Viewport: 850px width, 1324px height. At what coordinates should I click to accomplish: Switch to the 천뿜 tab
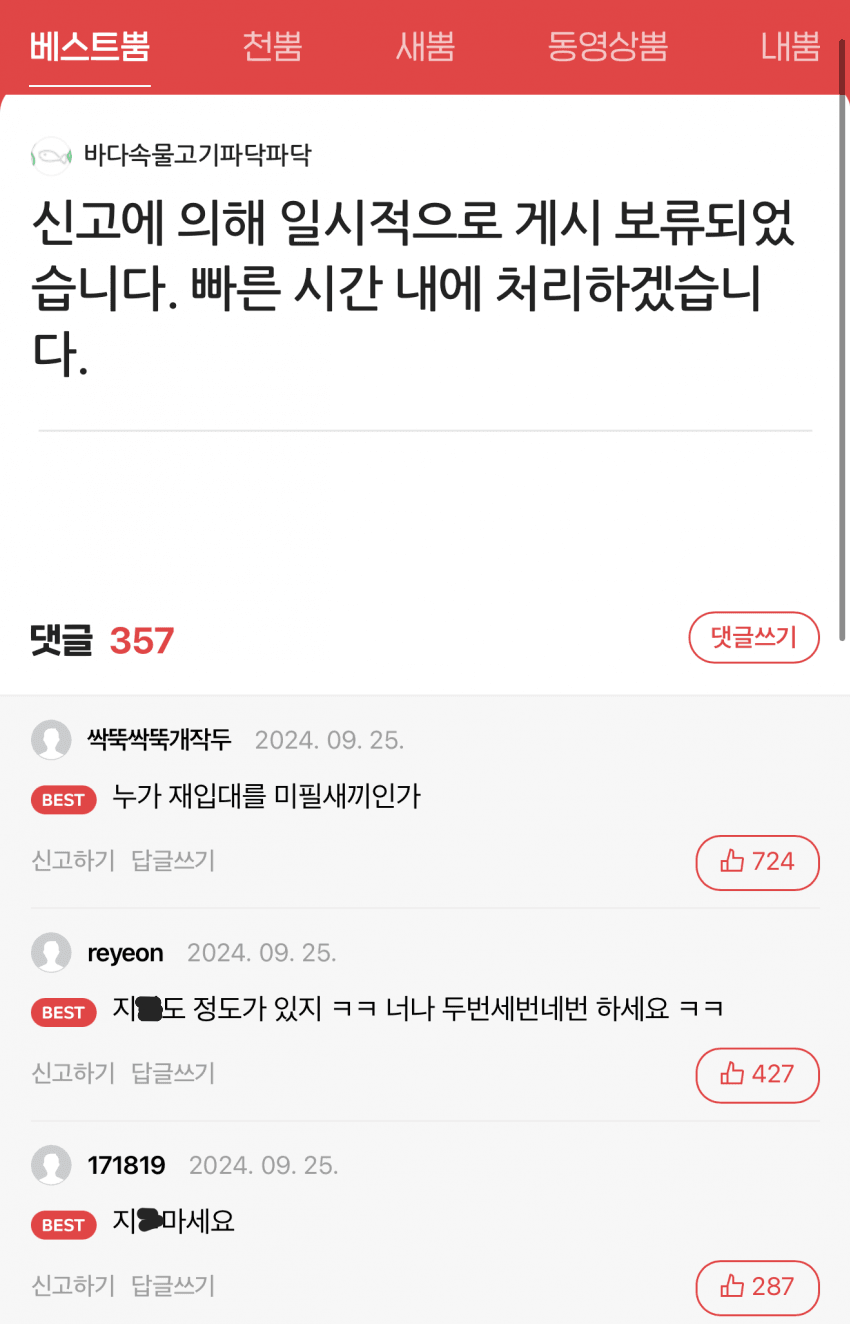tap(272, 47)
